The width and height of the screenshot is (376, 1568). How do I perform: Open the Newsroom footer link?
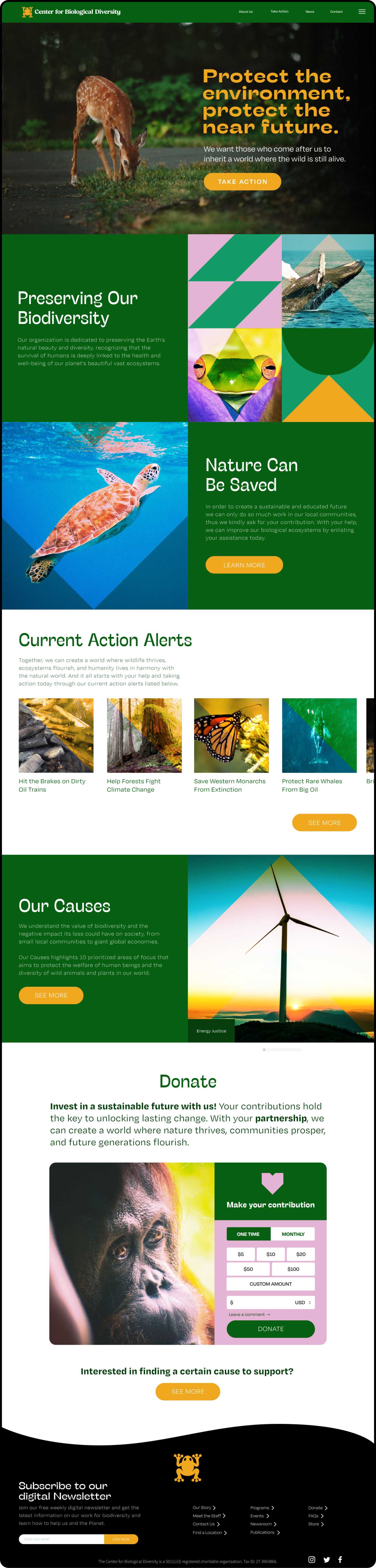click(x=263, y=1524)
